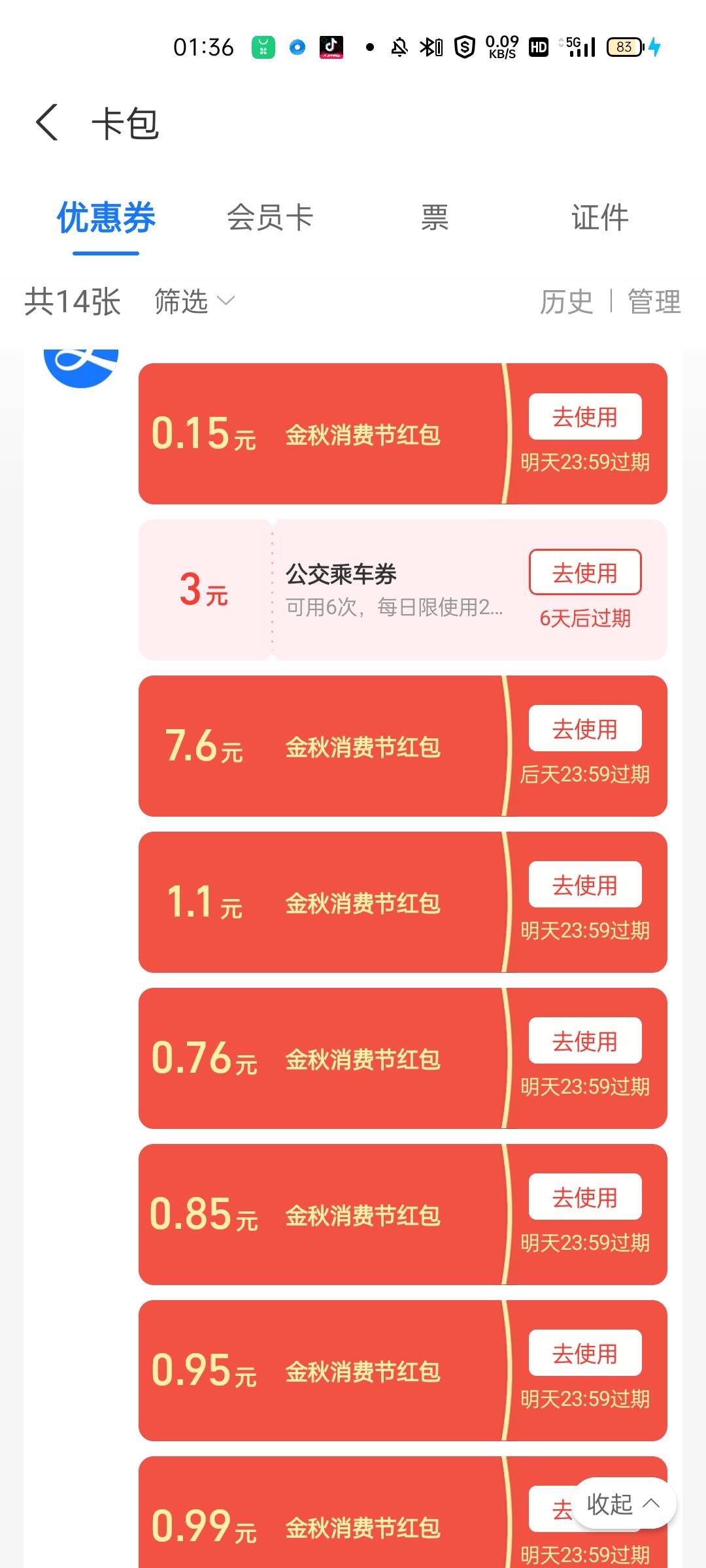This screenshot has height=1568, width=706.
Task: Use the 0.76元 金秋消费节红包
Action: 585,1041
